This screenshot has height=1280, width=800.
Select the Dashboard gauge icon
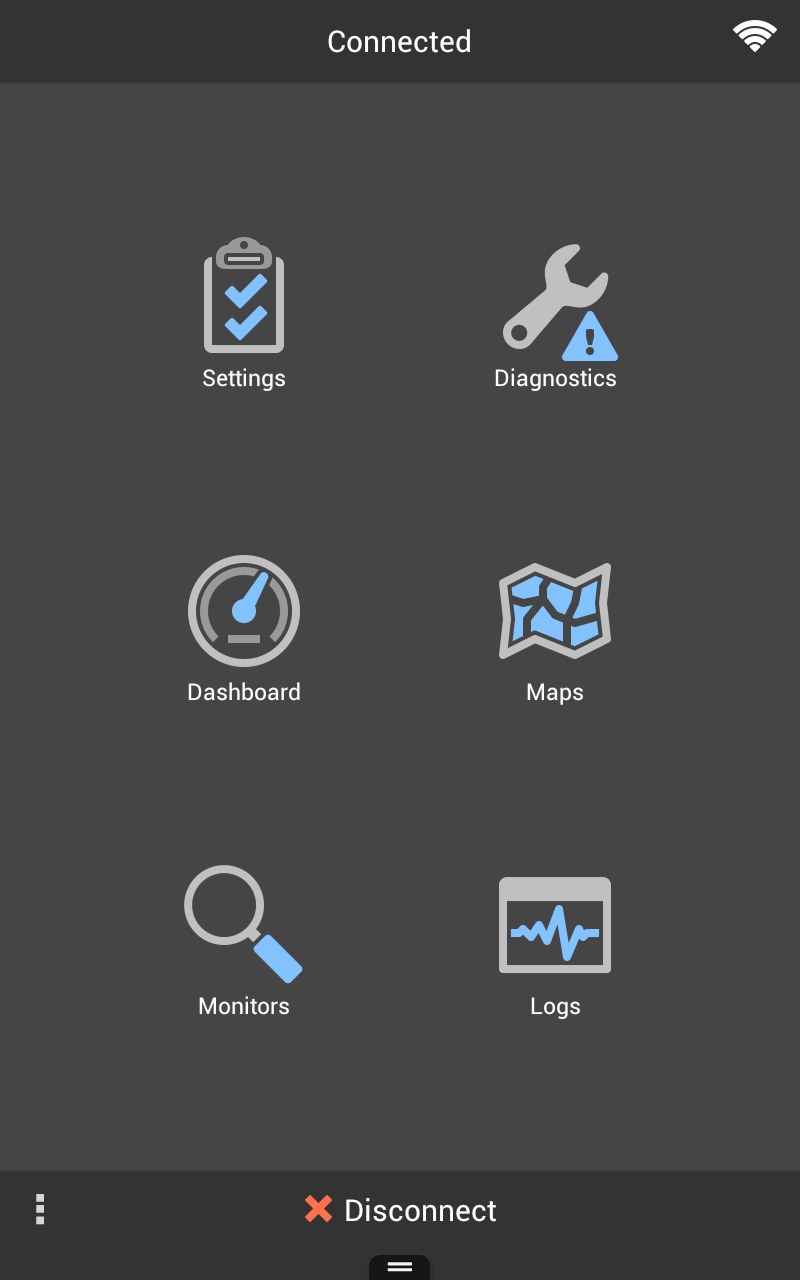(244, 610)
